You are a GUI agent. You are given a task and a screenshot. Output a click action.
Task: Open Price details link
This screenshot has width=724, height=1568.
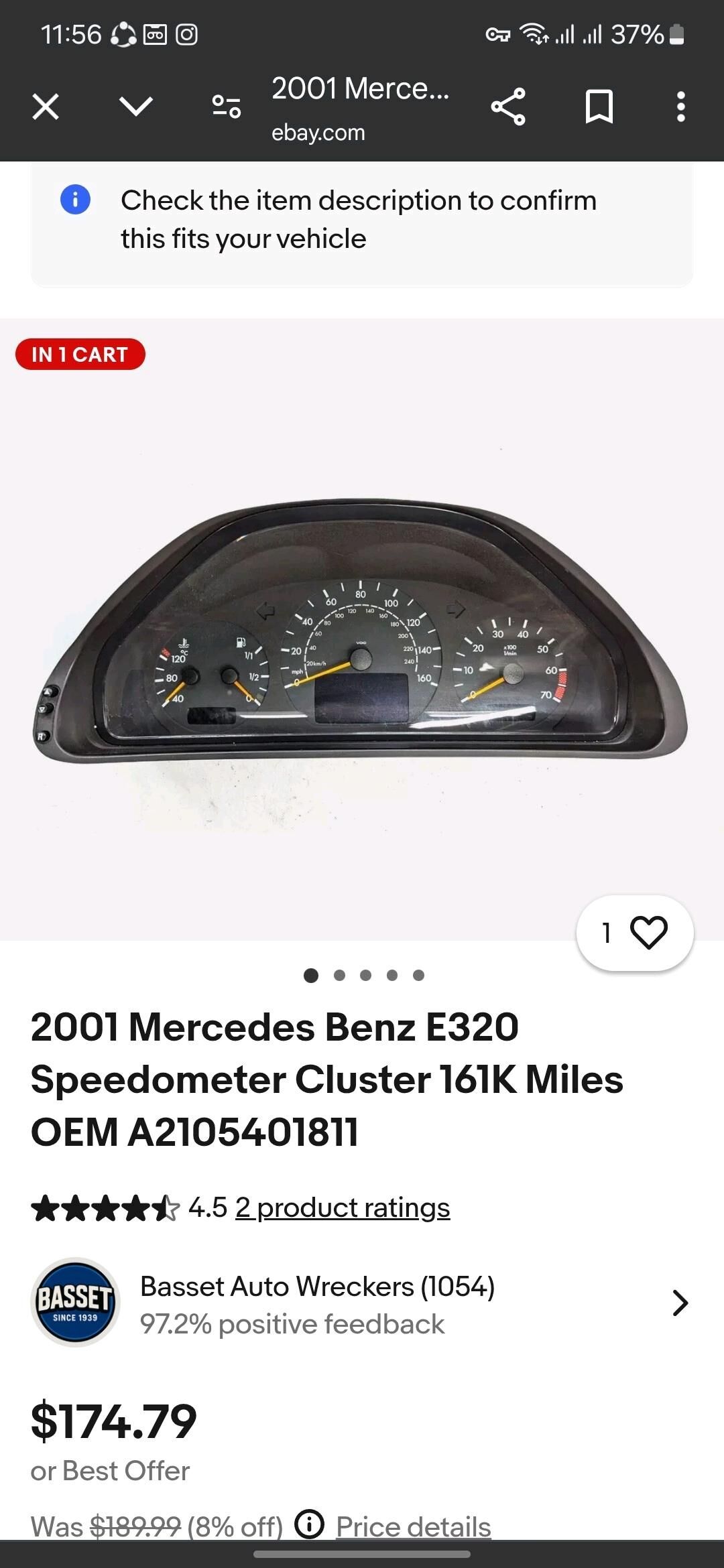pyautogui.click(x=413, y=1527)
